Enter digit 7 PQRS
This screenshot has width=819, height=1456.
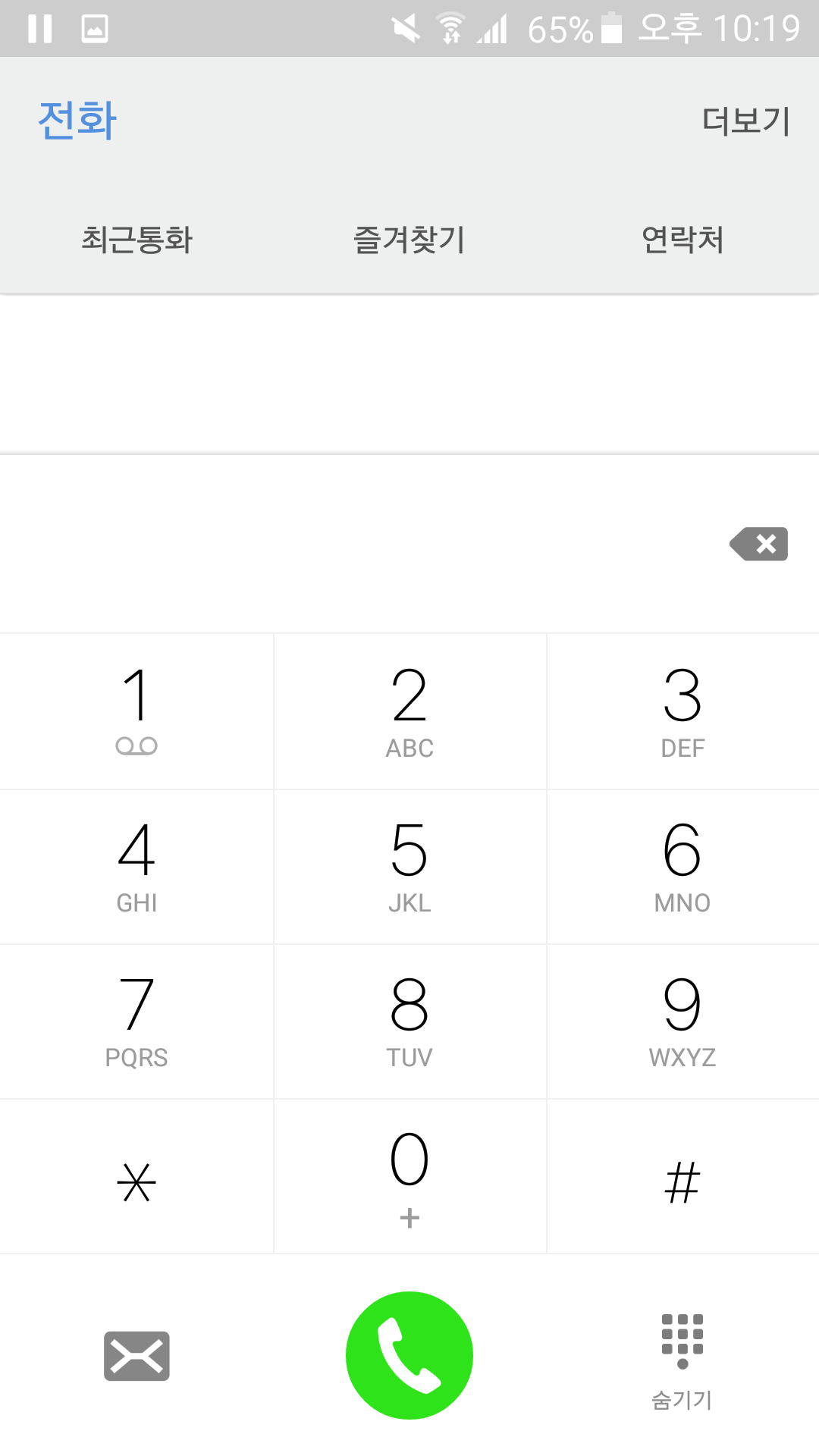[136, 1021]
